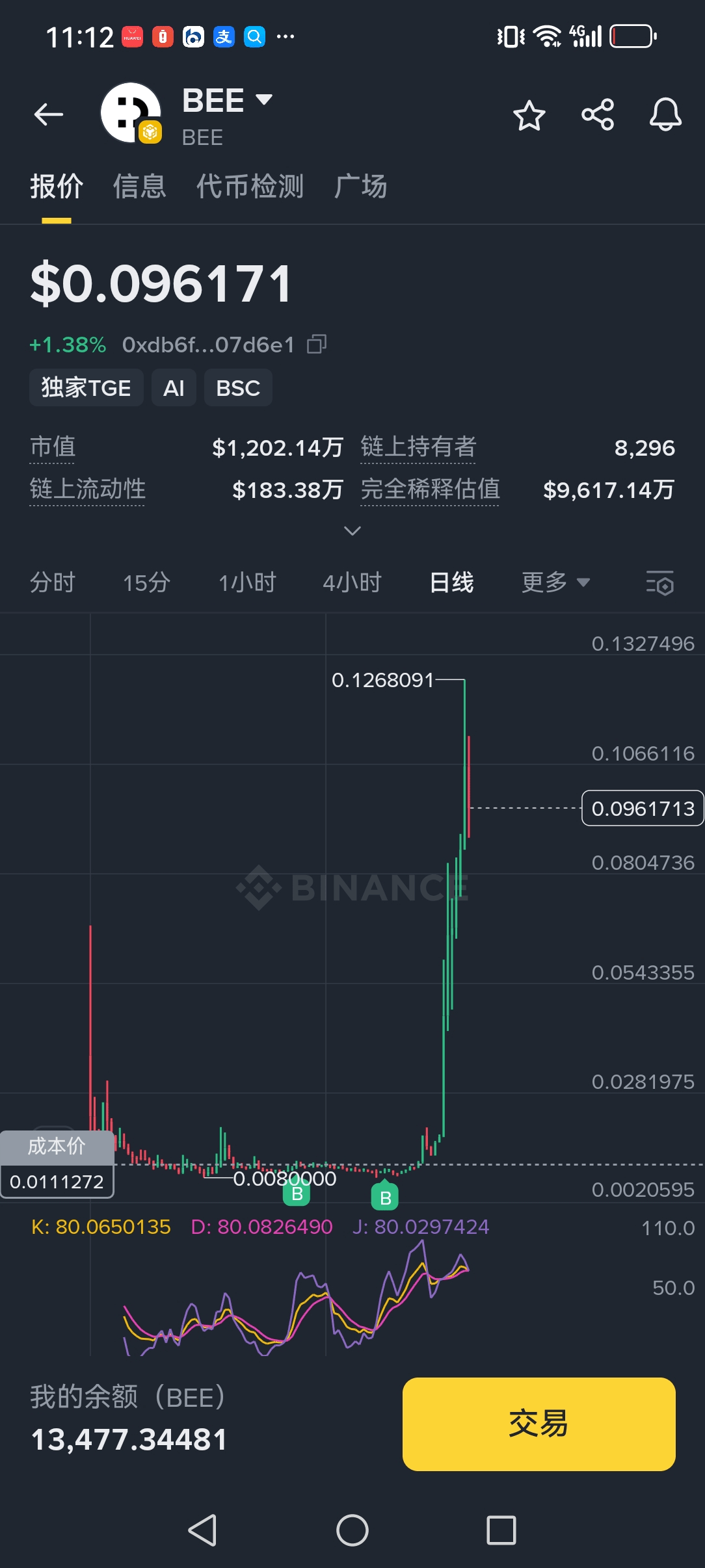Select the 分时 chart interval
The width and height of the screenshot is (705, 1568).
click(53, 582)
